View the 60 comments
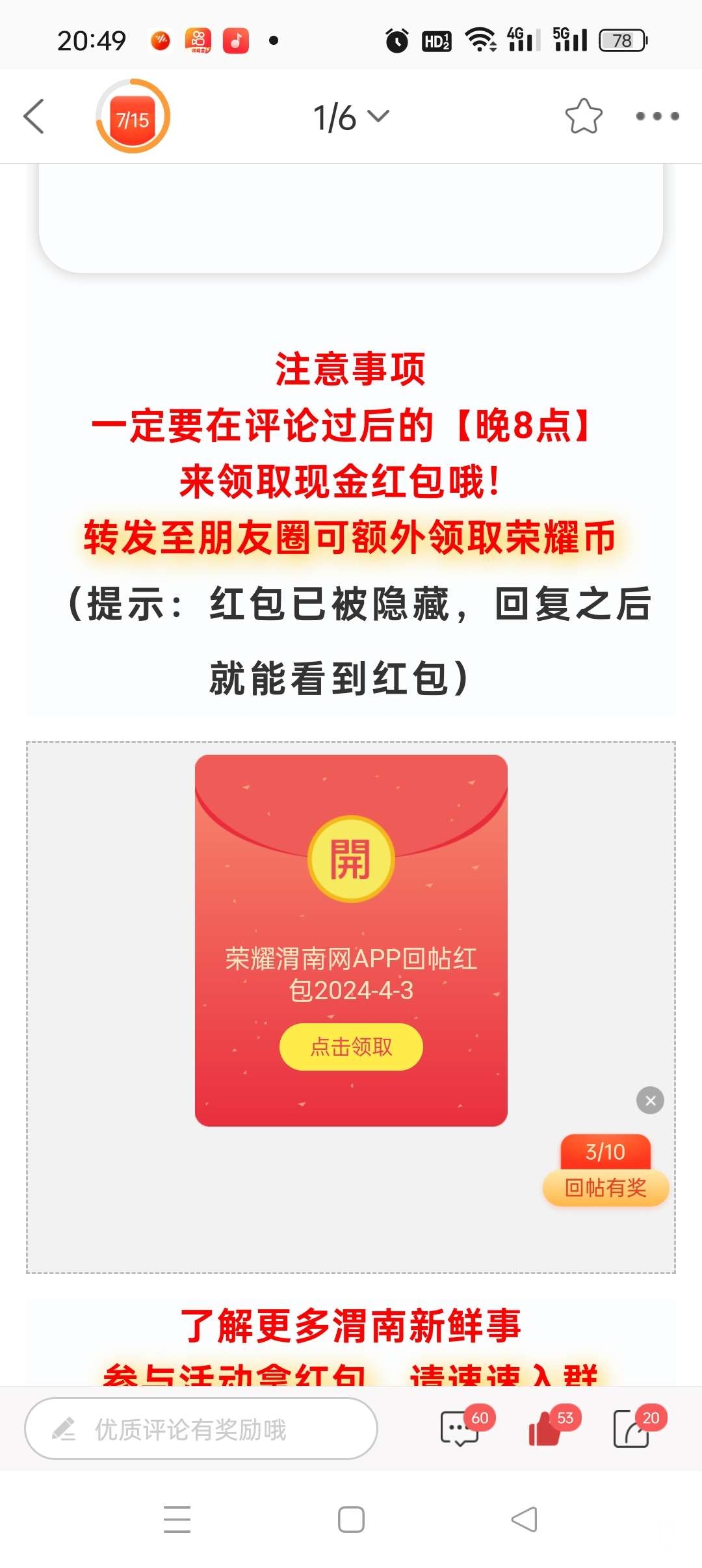Image resolution: width=702 pixels, height=1568 pixels. point(460,1429)
